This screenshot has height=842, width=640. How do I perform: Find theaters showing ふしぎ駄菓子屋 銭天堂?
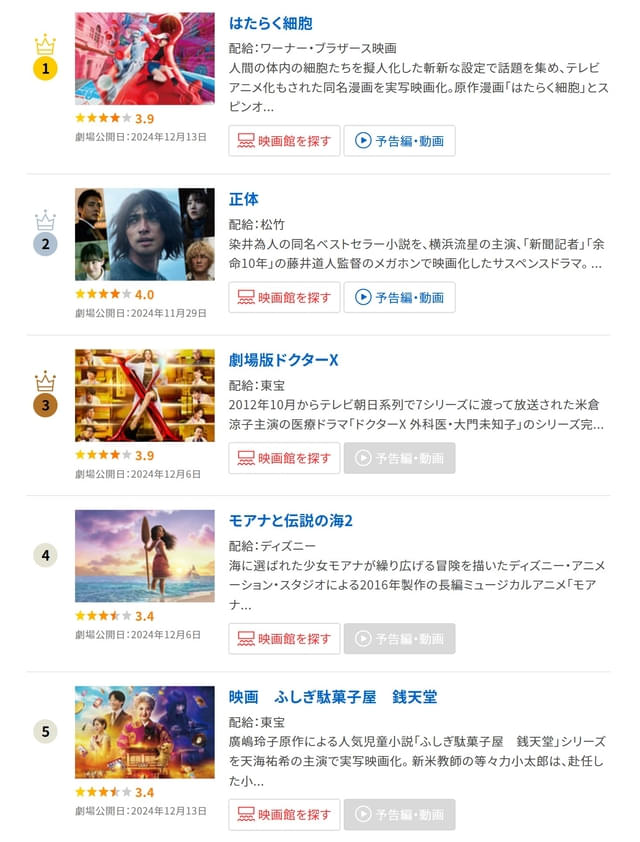(285, 815)
